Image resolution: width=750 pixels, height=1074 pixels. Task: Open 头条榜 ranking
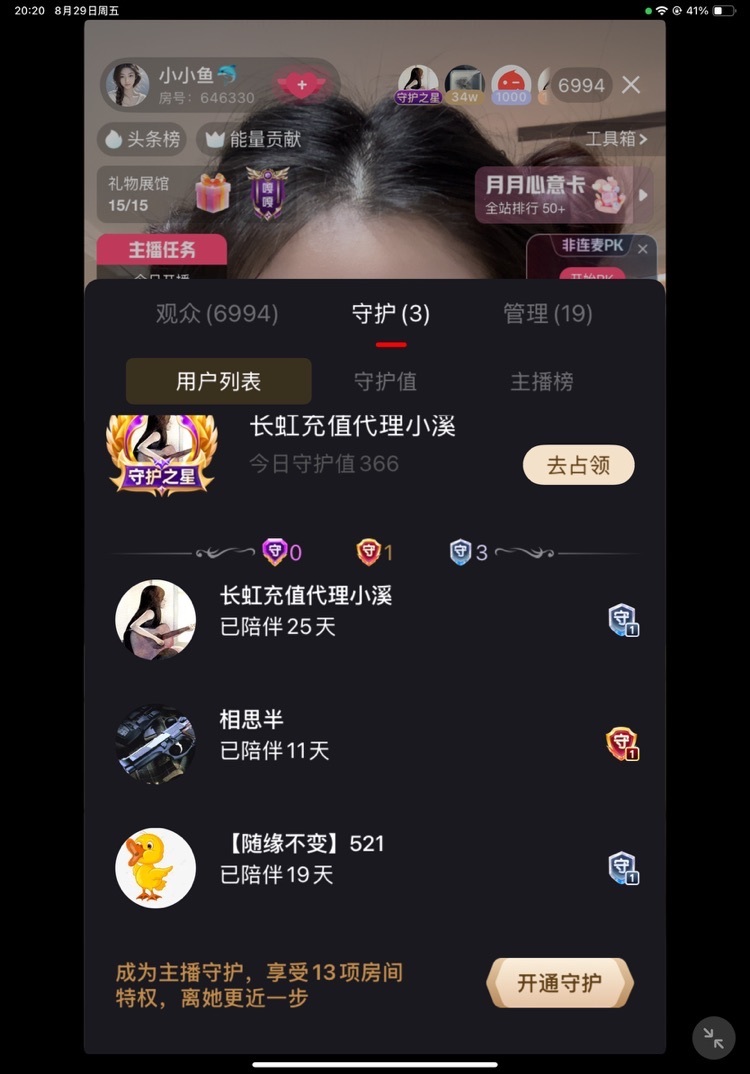(141, 139)
